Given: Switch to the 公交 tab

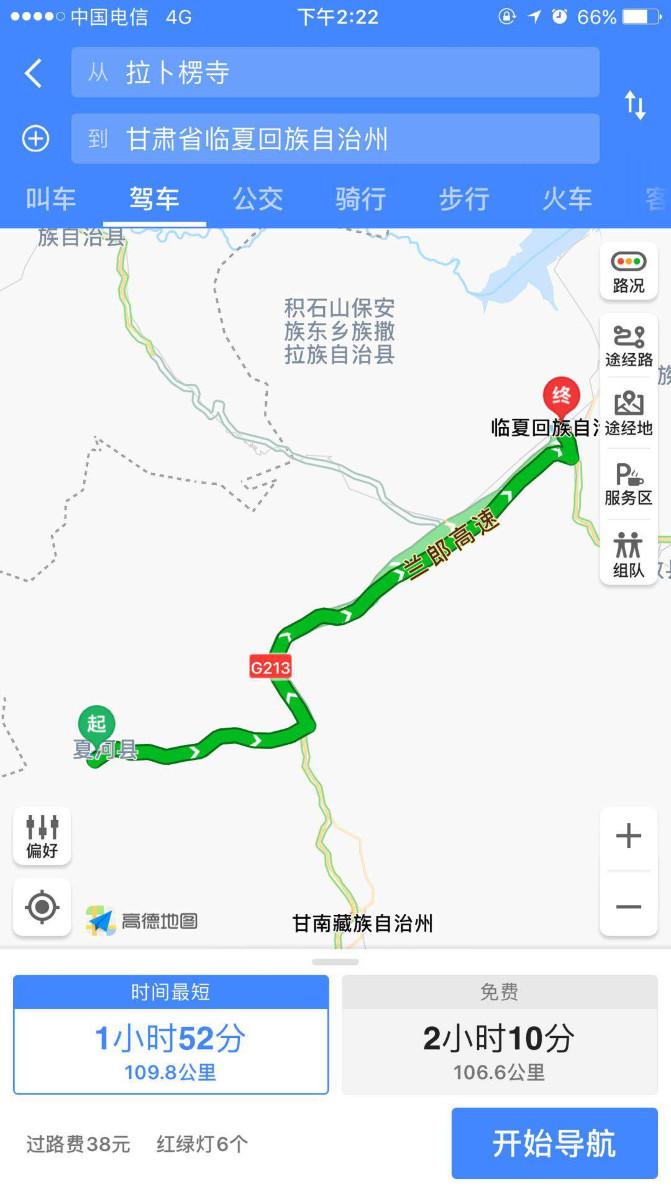Looking at the screenshot, I should (x=258, y=199).
